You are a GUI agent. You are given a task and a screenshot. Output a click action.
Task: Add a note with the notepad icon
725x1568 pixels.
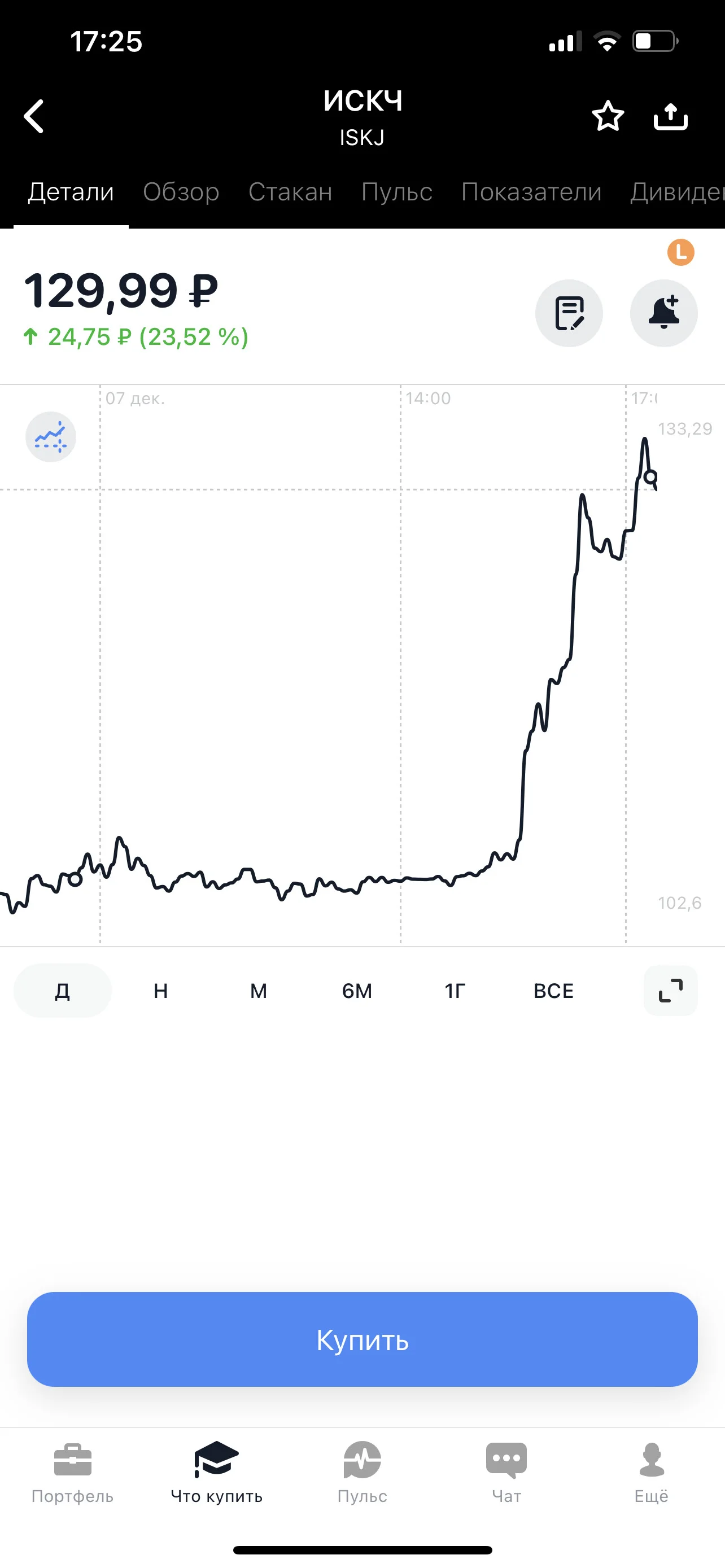tap(569, 313)
